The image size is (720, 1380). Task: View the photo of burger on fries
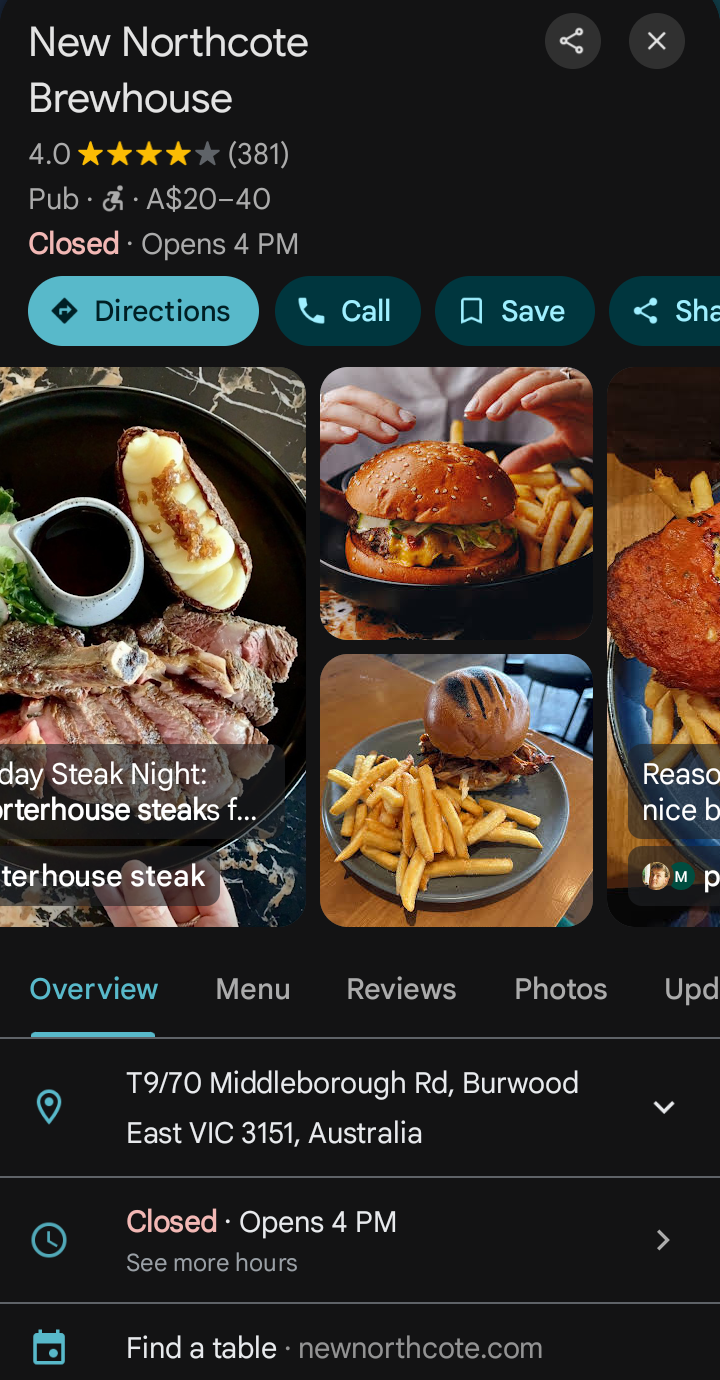tap(456, 790)
